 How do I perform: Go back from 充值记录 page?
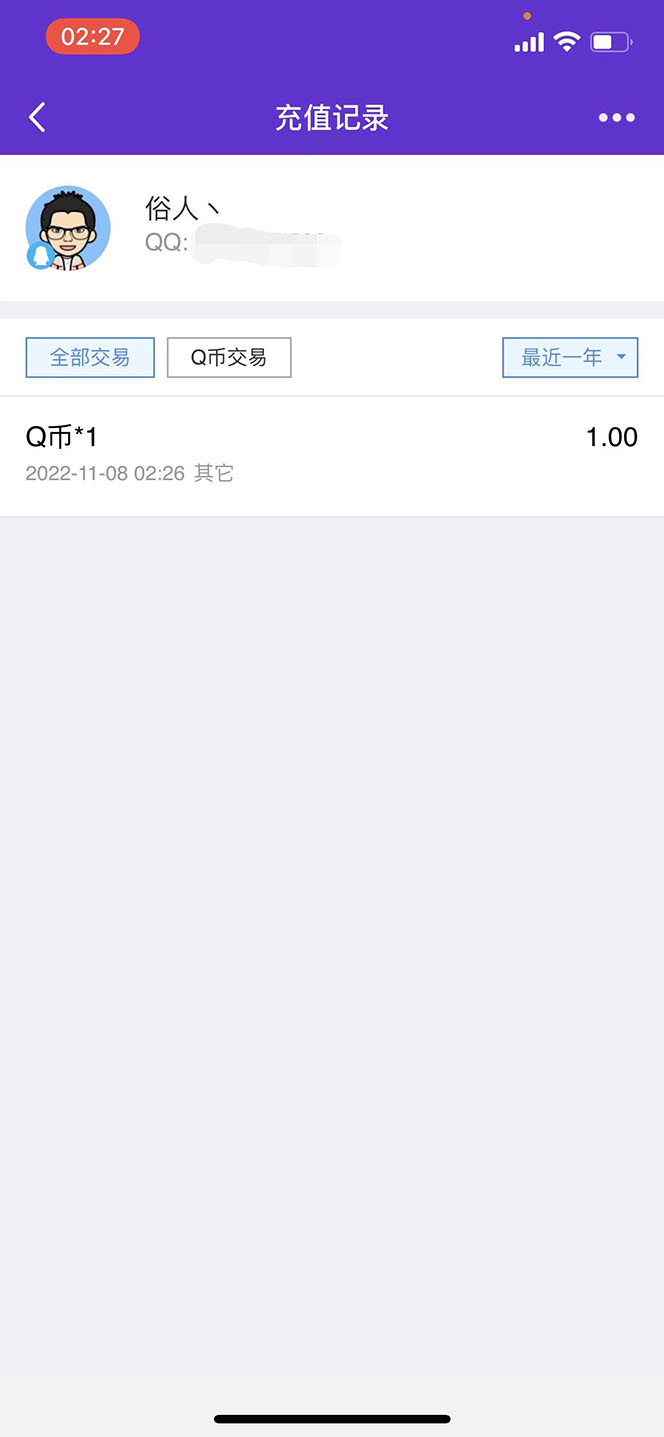click(x=37, y=118)
